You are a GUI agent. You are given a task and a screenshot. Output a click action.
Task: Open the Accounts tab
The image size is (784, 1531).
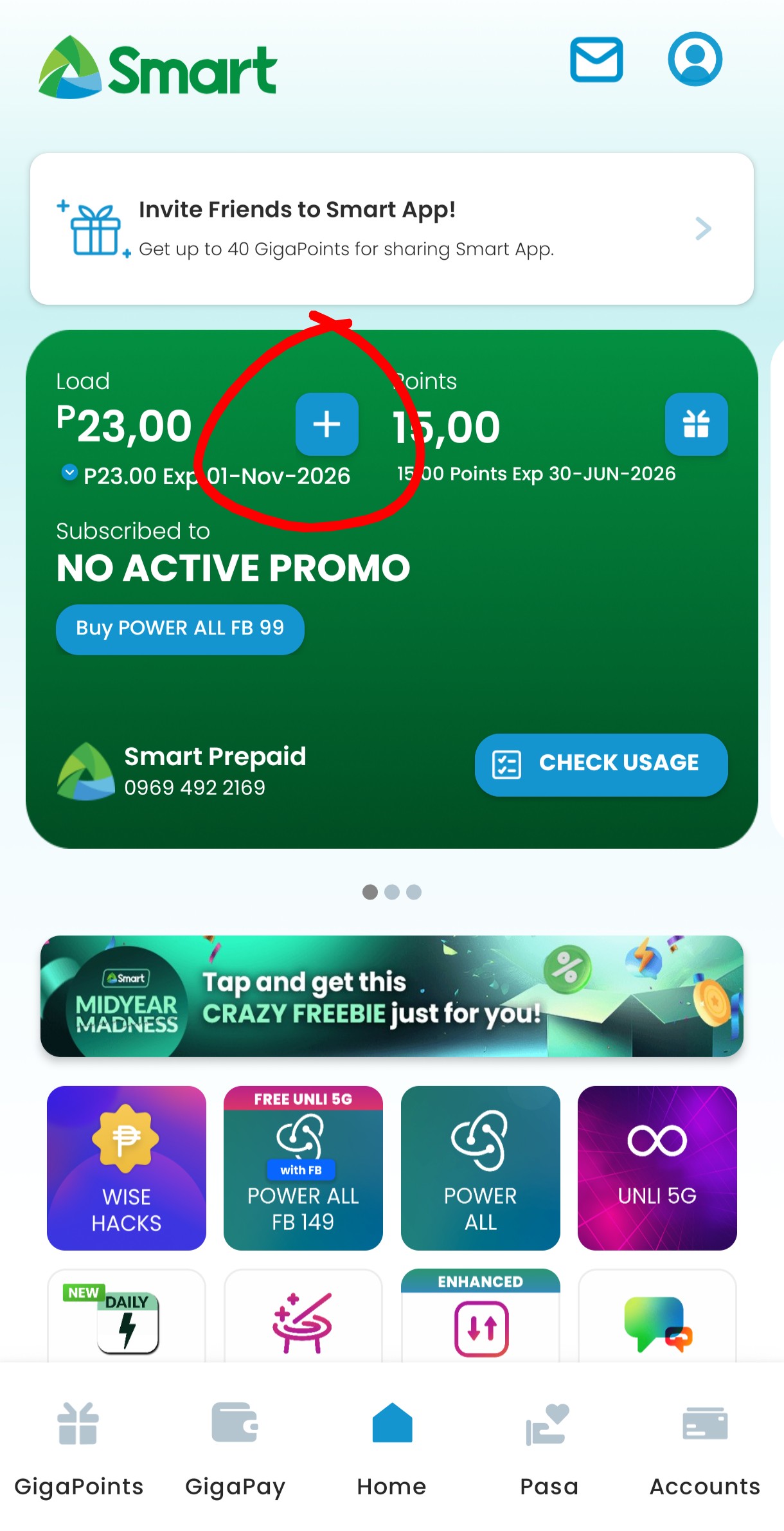(705, 1447)
